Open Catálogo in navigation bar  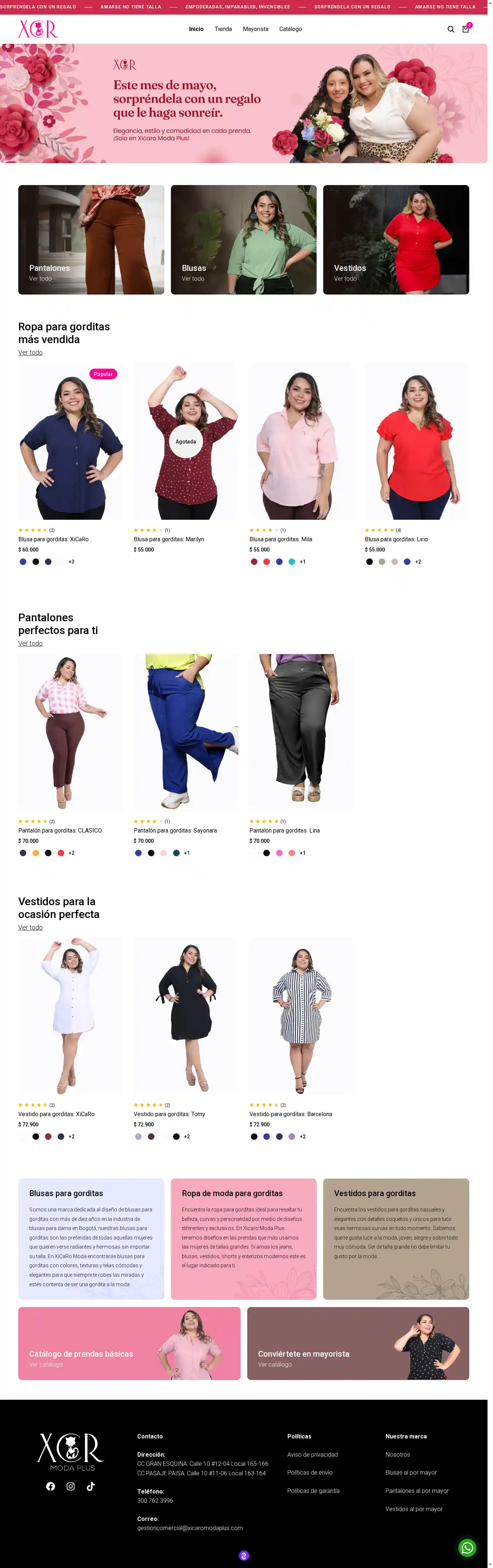pos(290,29)
